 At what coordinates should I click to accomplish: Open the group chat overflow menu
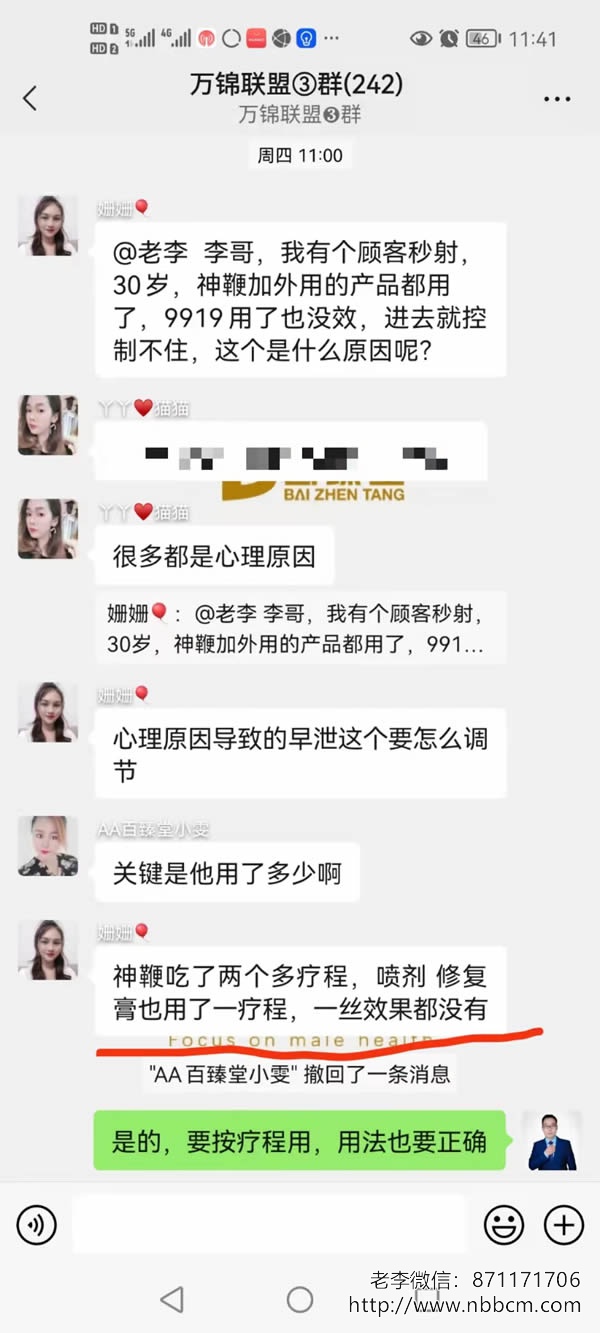pos(556,99)
